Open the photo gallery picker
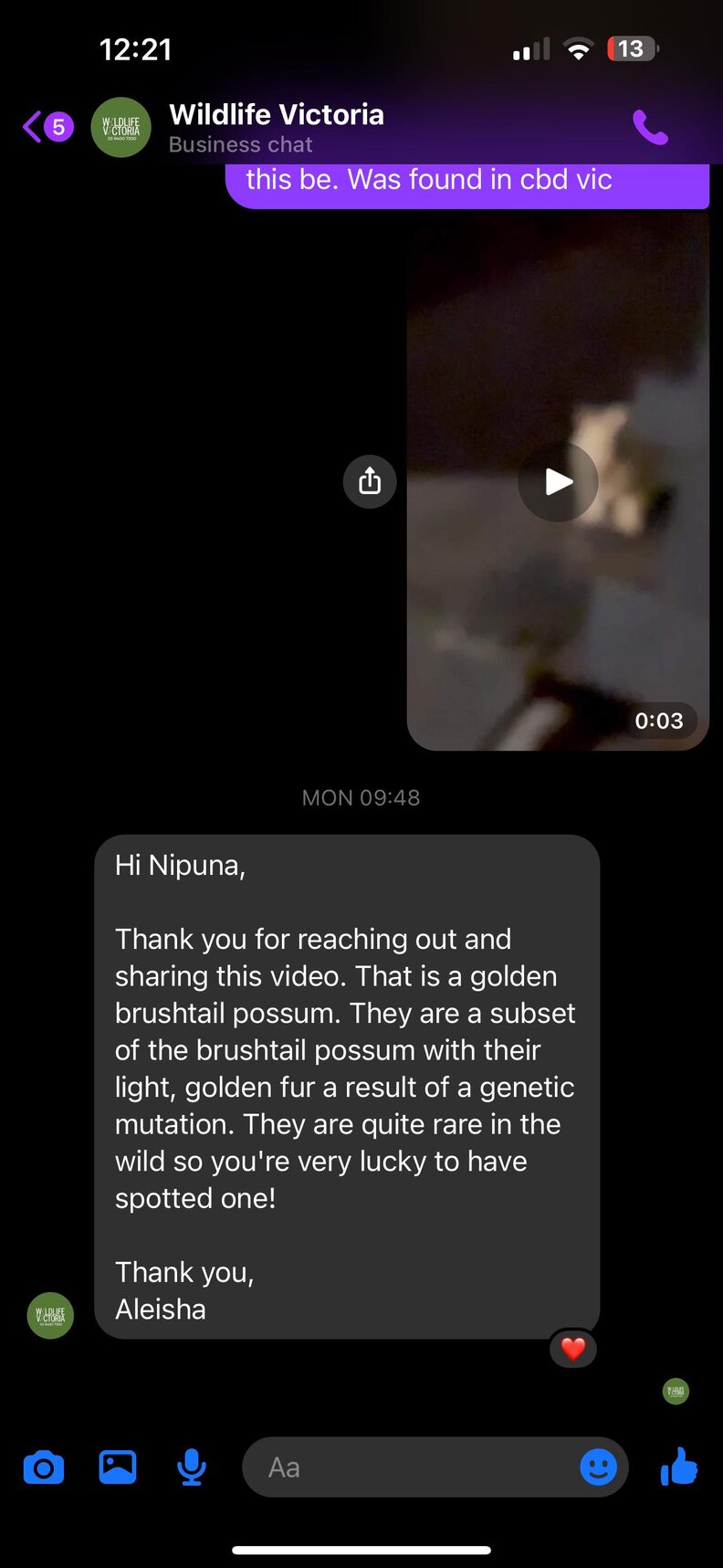Screen dimensions: 723x1568 click(118, 1467)
